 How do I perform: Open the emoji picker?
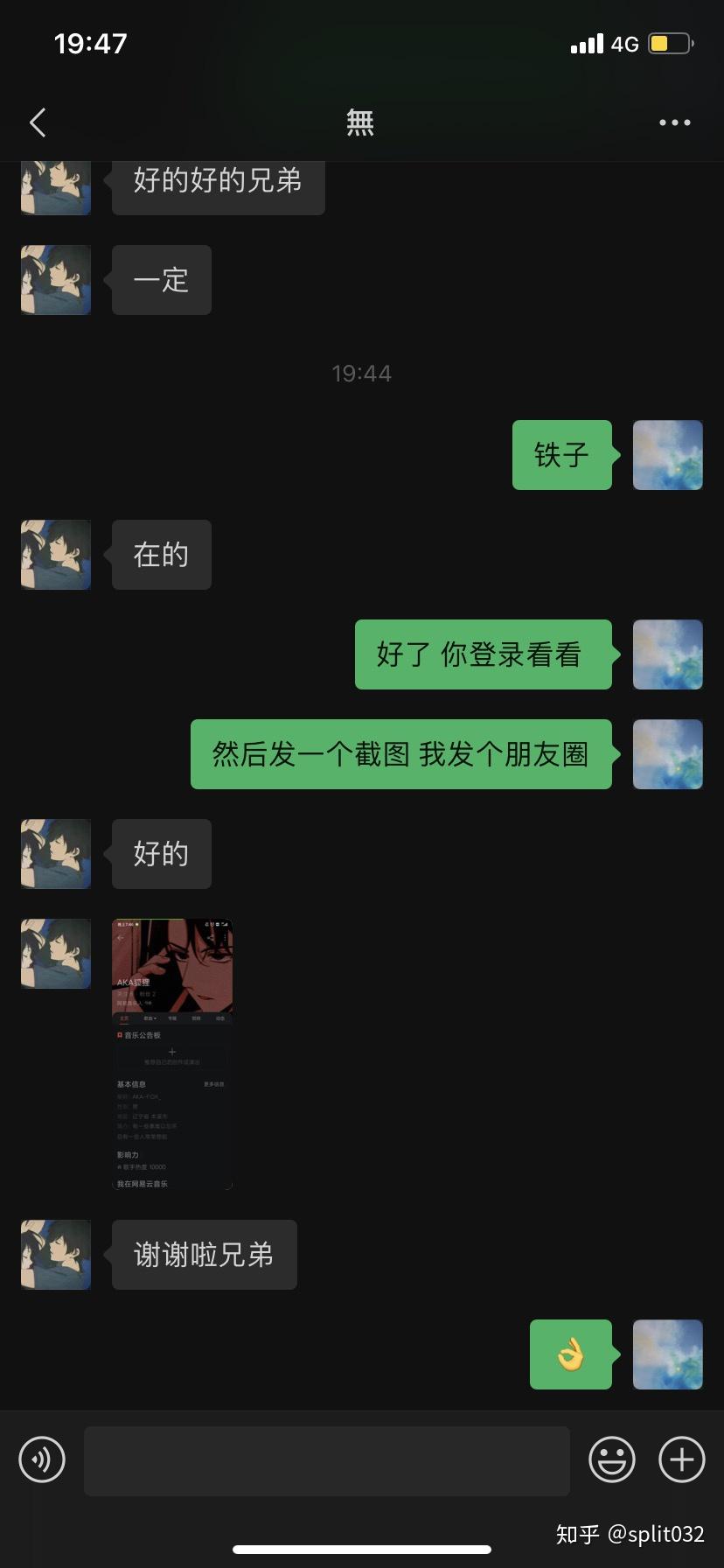pyautogui.click(x=611, y=1459)
